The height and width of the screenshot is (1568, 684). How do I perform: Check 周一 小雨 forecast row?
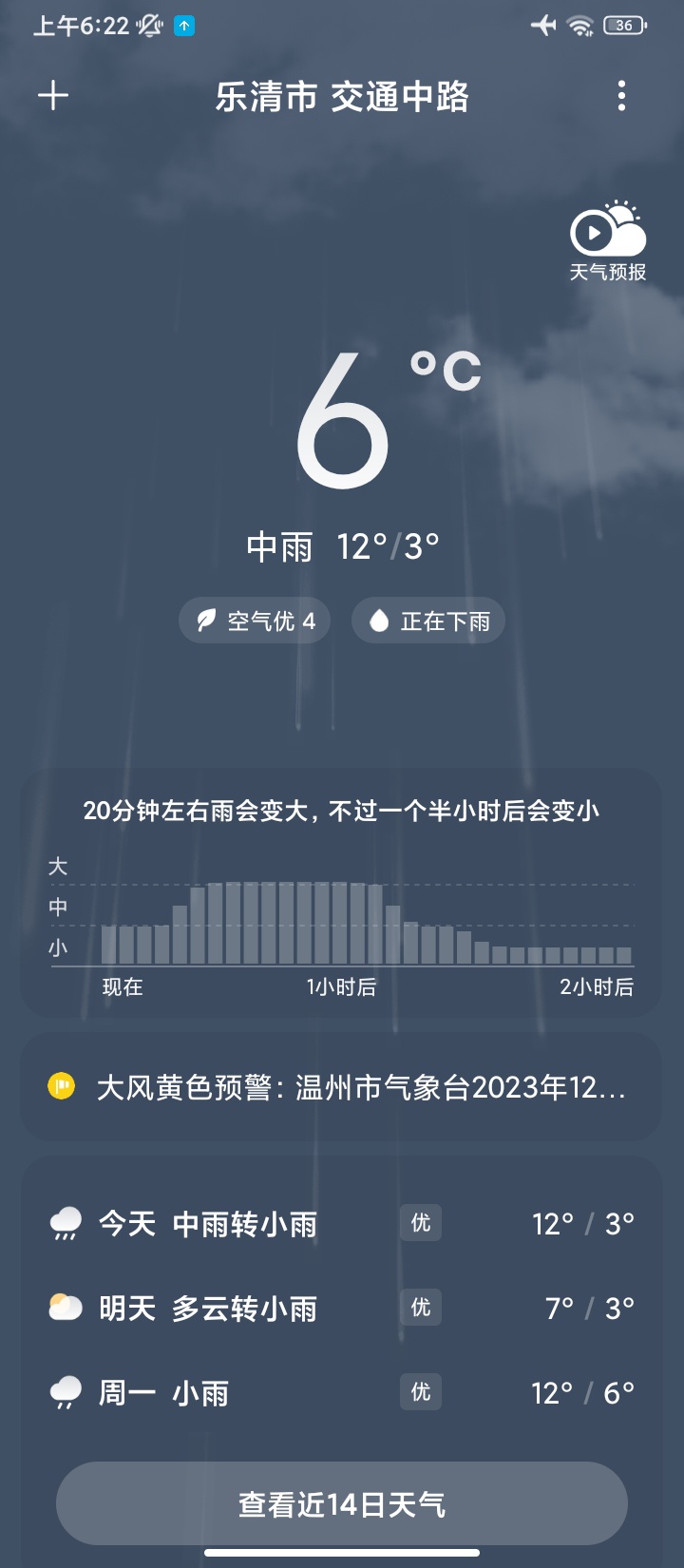[342, 1393]
